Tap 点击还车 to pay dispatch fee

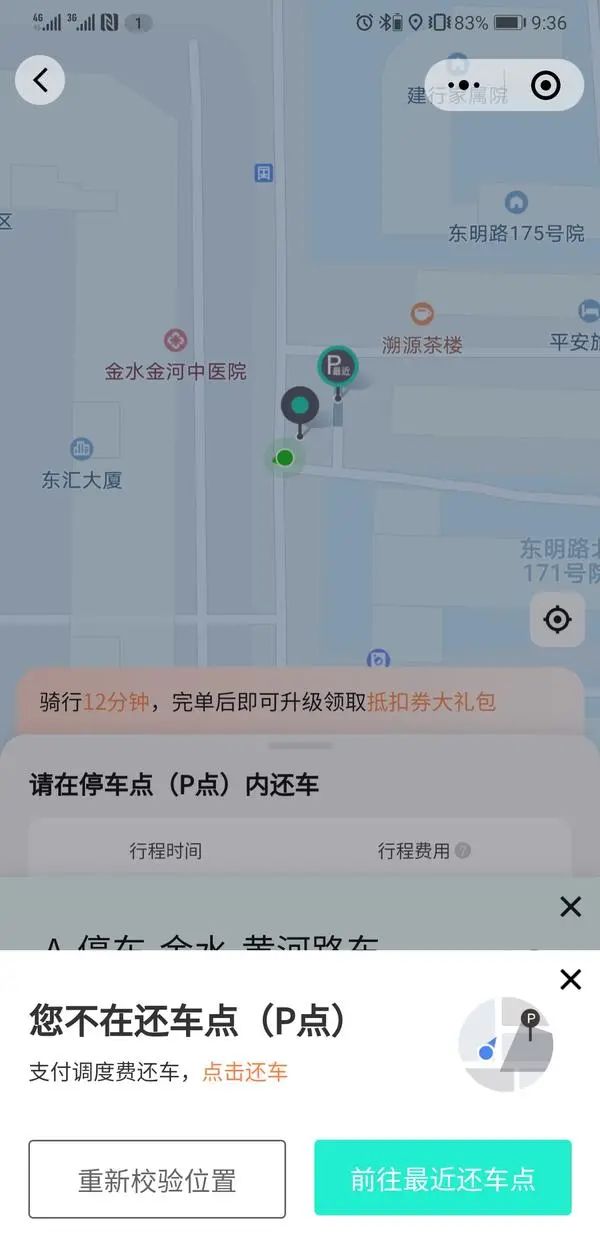coord(245,1072)
